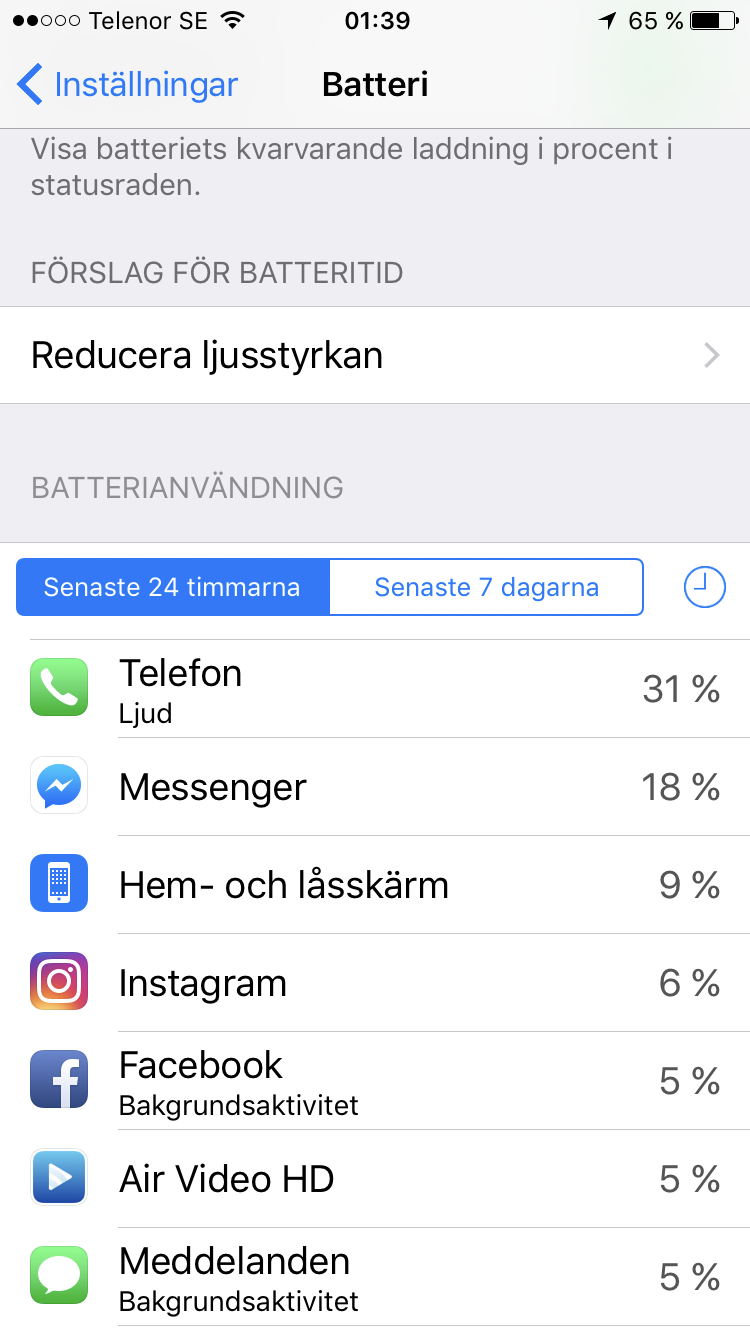Tap the Instagram usage row
Screen dimensions: 750x1334
point(375,983)
